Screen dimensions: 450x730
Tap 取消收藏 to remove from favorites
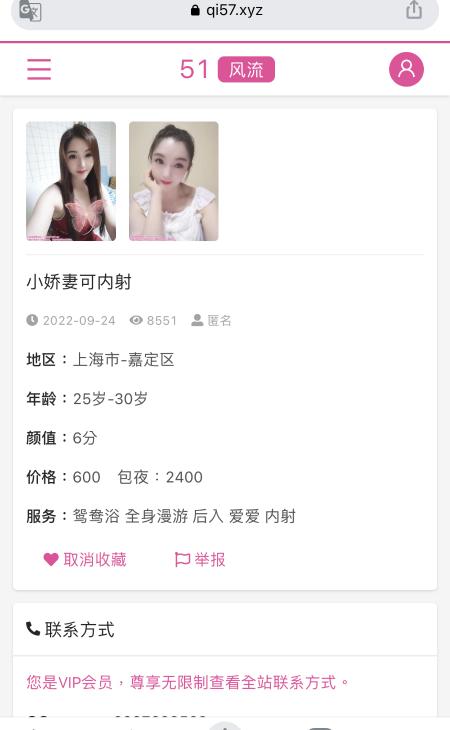[85, 559]
